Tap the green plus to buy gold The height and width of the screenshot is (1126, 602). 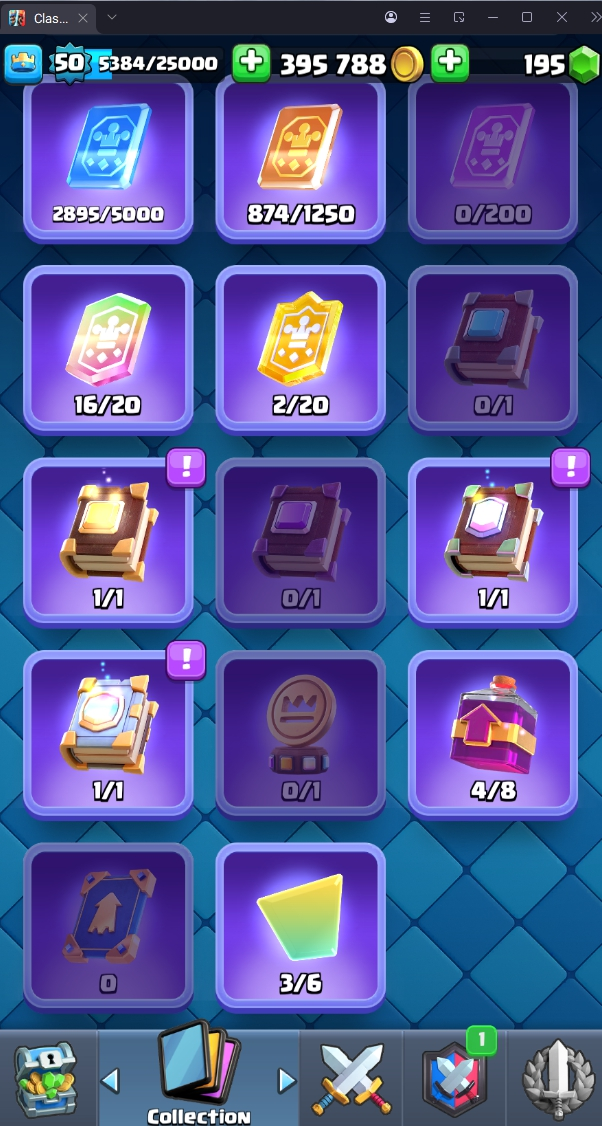coord(450,63)
